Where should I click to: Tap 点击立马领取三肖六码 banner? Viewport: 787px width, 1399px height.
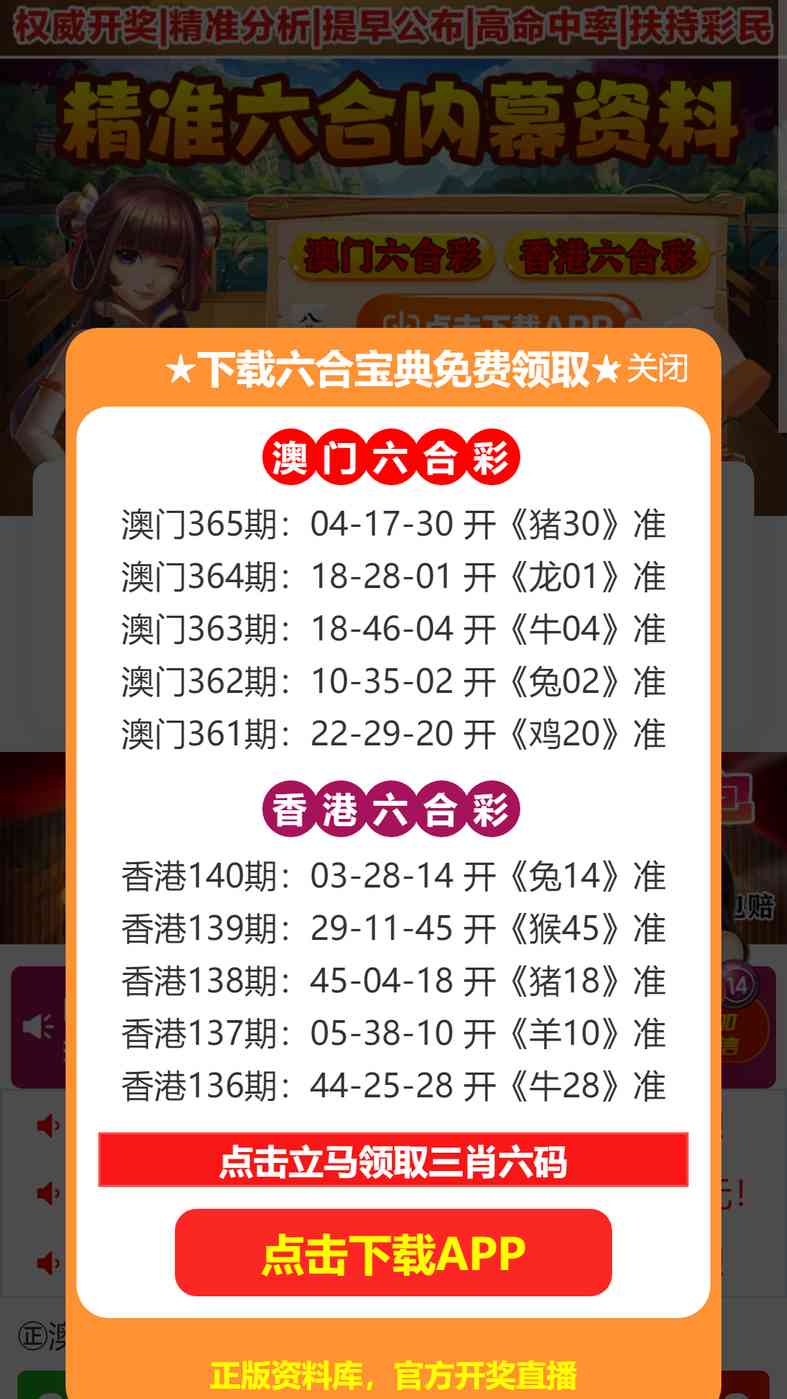(393, 1160)
